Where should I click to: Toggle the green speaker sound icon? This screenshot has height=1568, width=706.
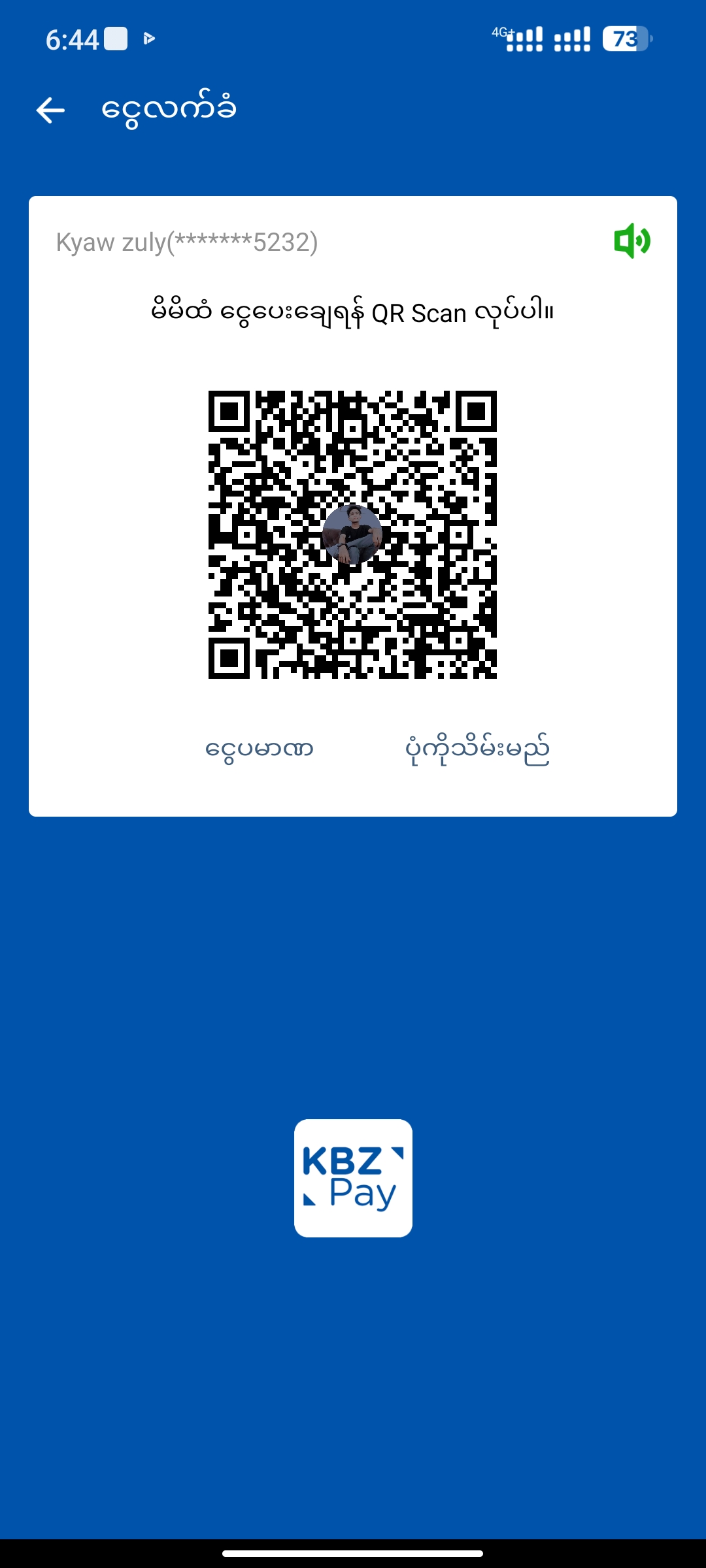(631, 241)
